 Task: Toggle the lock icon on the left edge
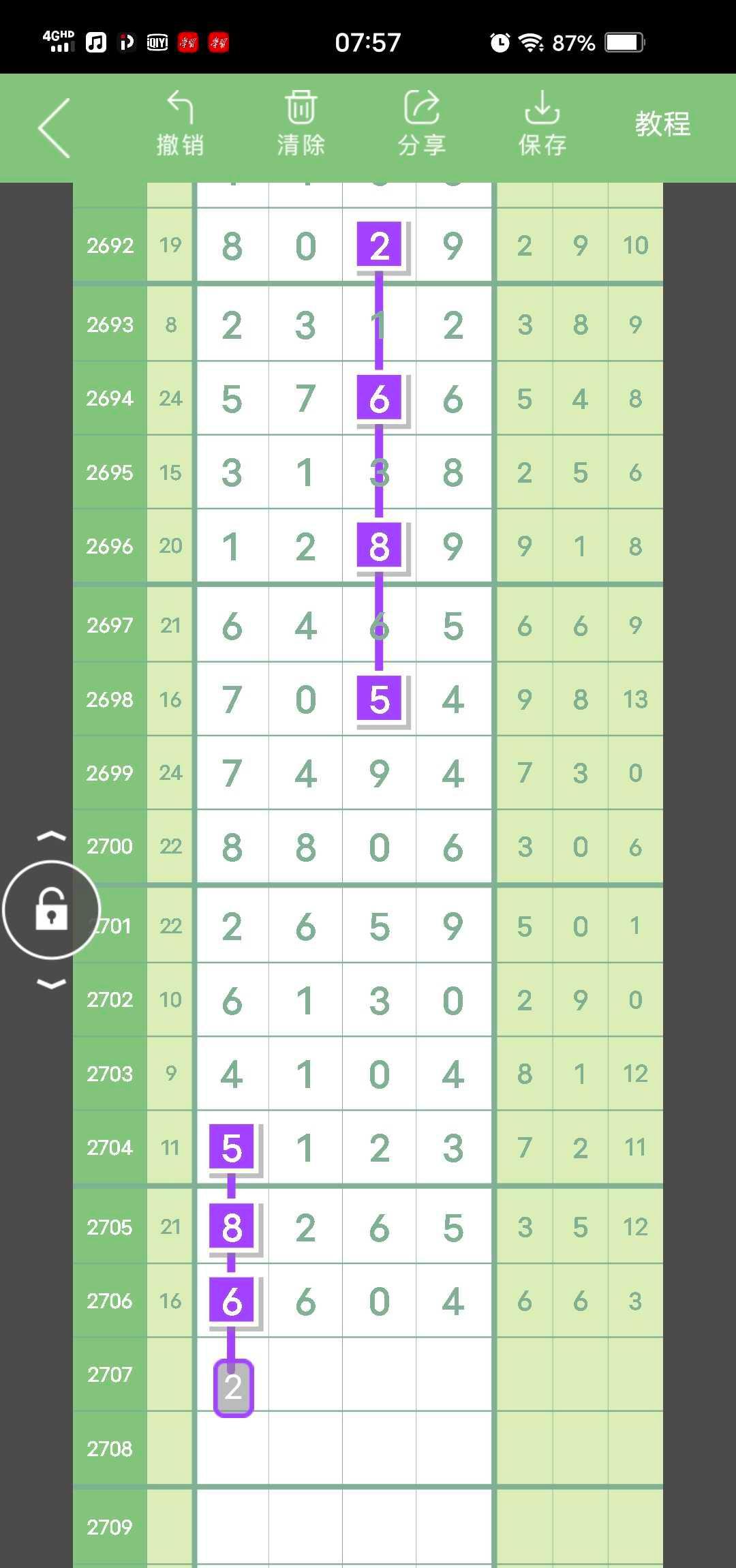point(52,909)
